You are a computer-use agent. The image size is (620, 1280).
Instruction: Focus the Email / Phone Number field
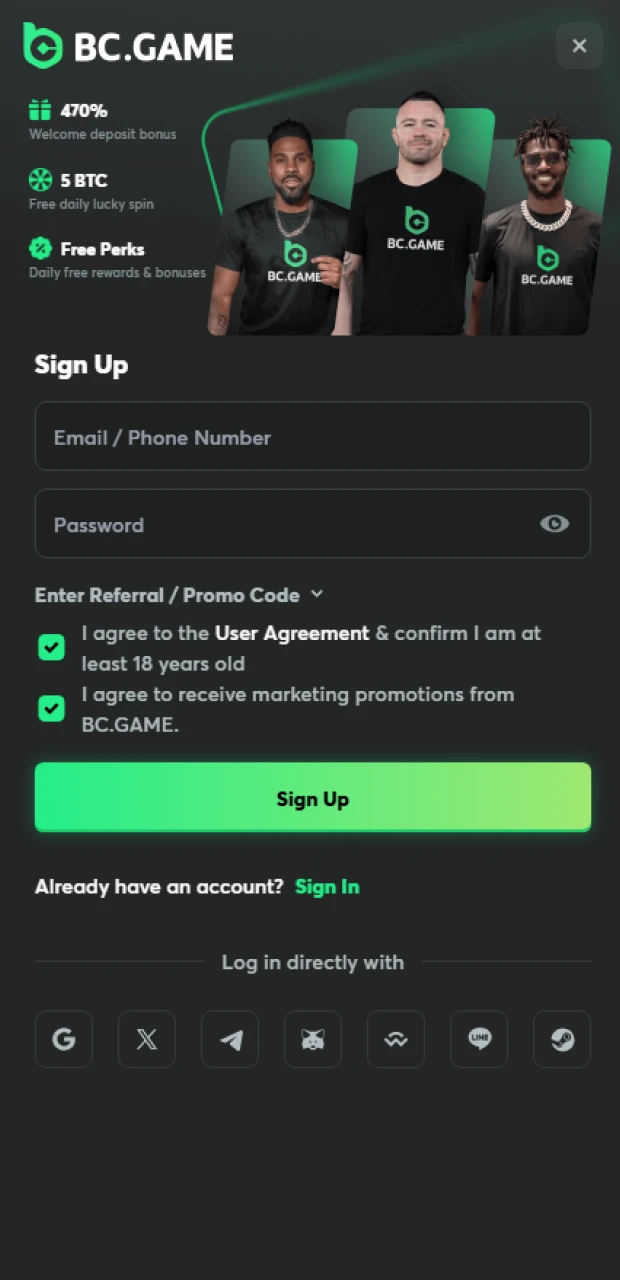tap(312, 437)
